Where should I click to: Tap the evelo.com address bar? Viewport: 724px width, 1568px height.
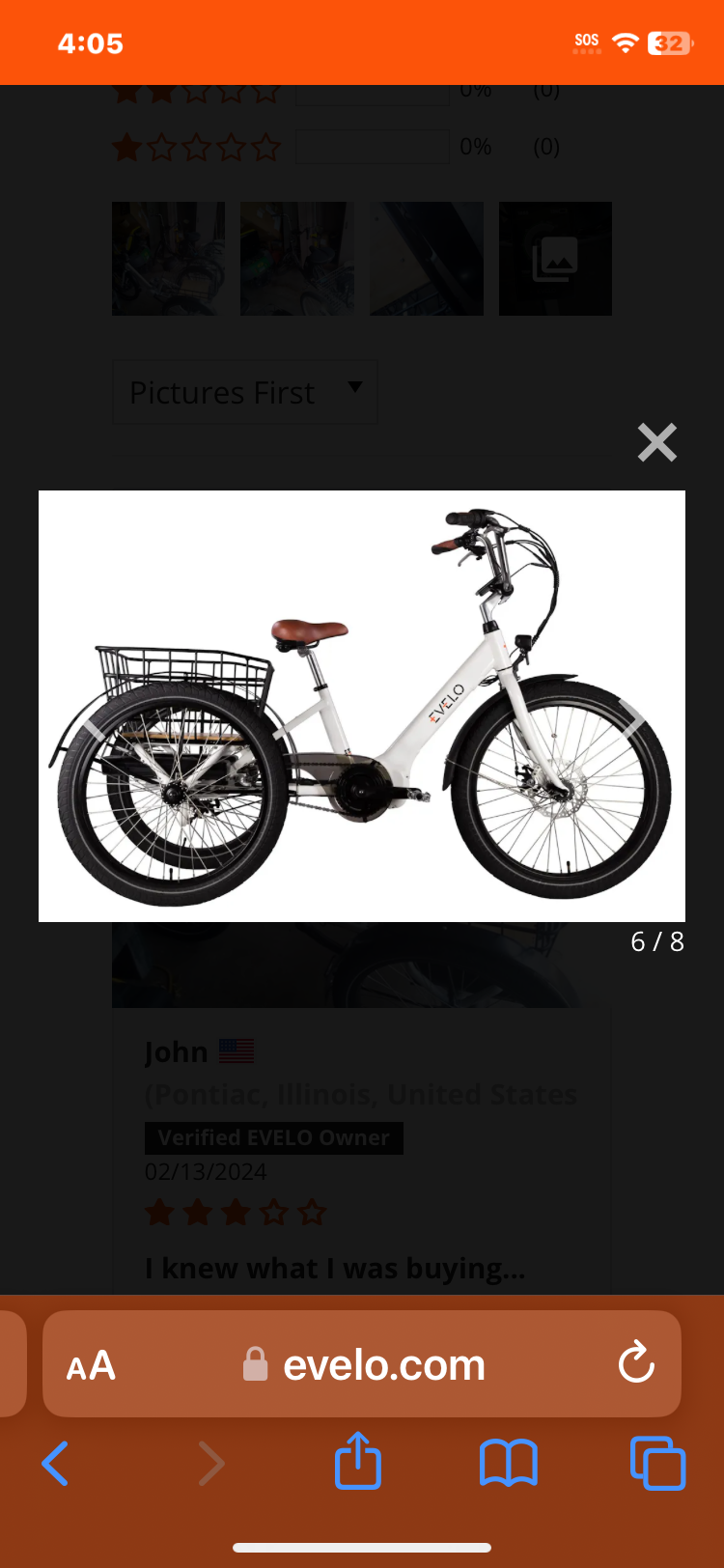click(x=367, y=1364)
